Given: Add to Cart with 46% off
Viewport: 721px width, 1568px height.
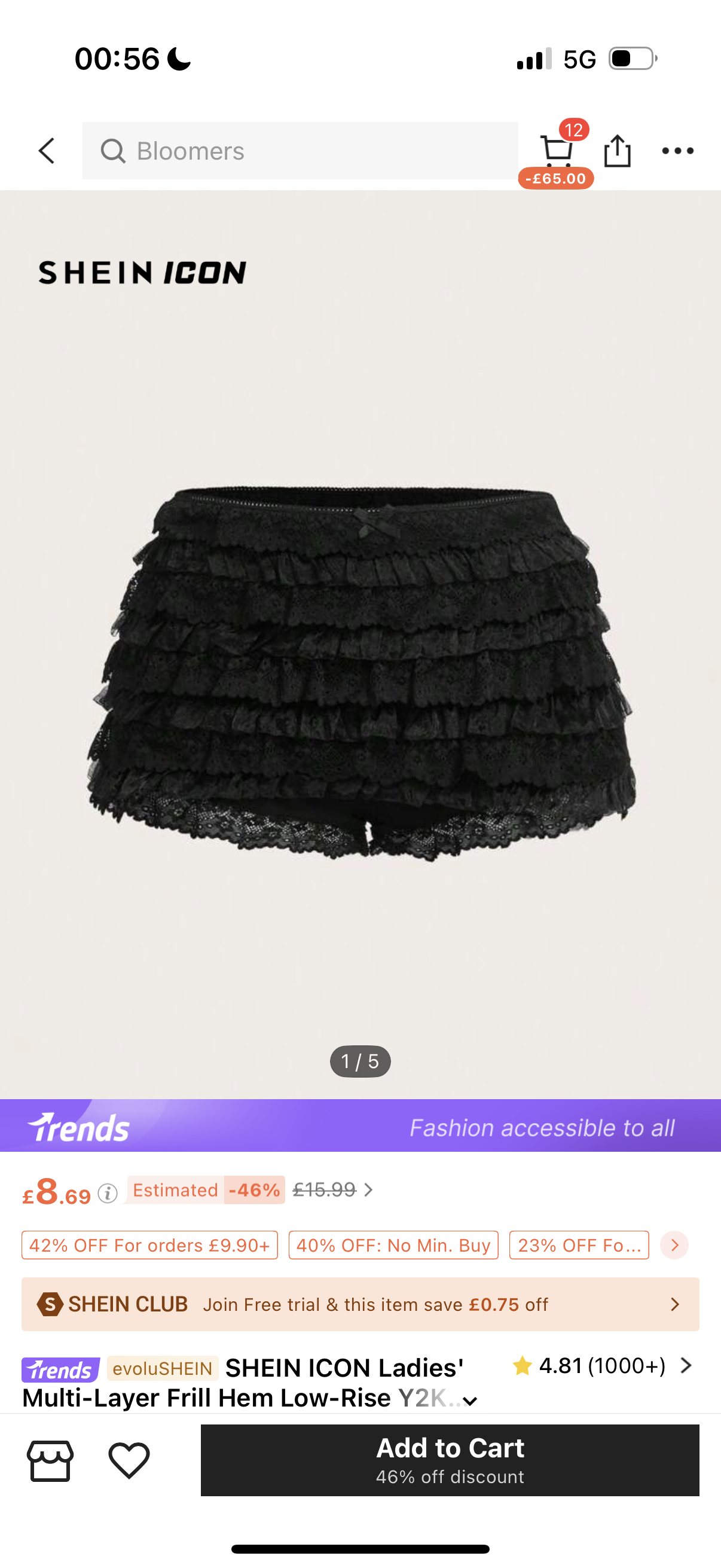Looking at the screenshot, I should click(x=450, y=1460).
